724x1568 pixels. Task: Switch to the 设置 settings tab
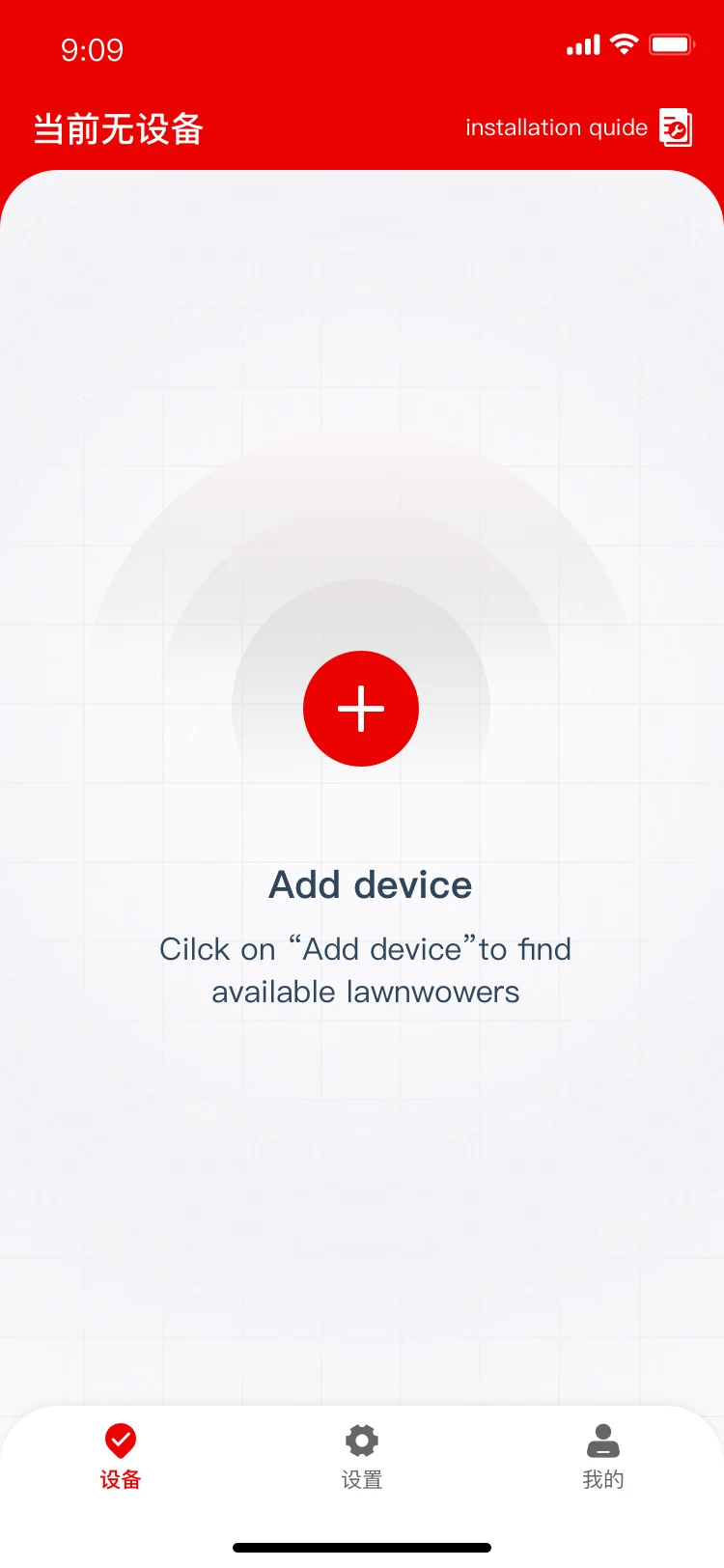[x=362, y=1457]
